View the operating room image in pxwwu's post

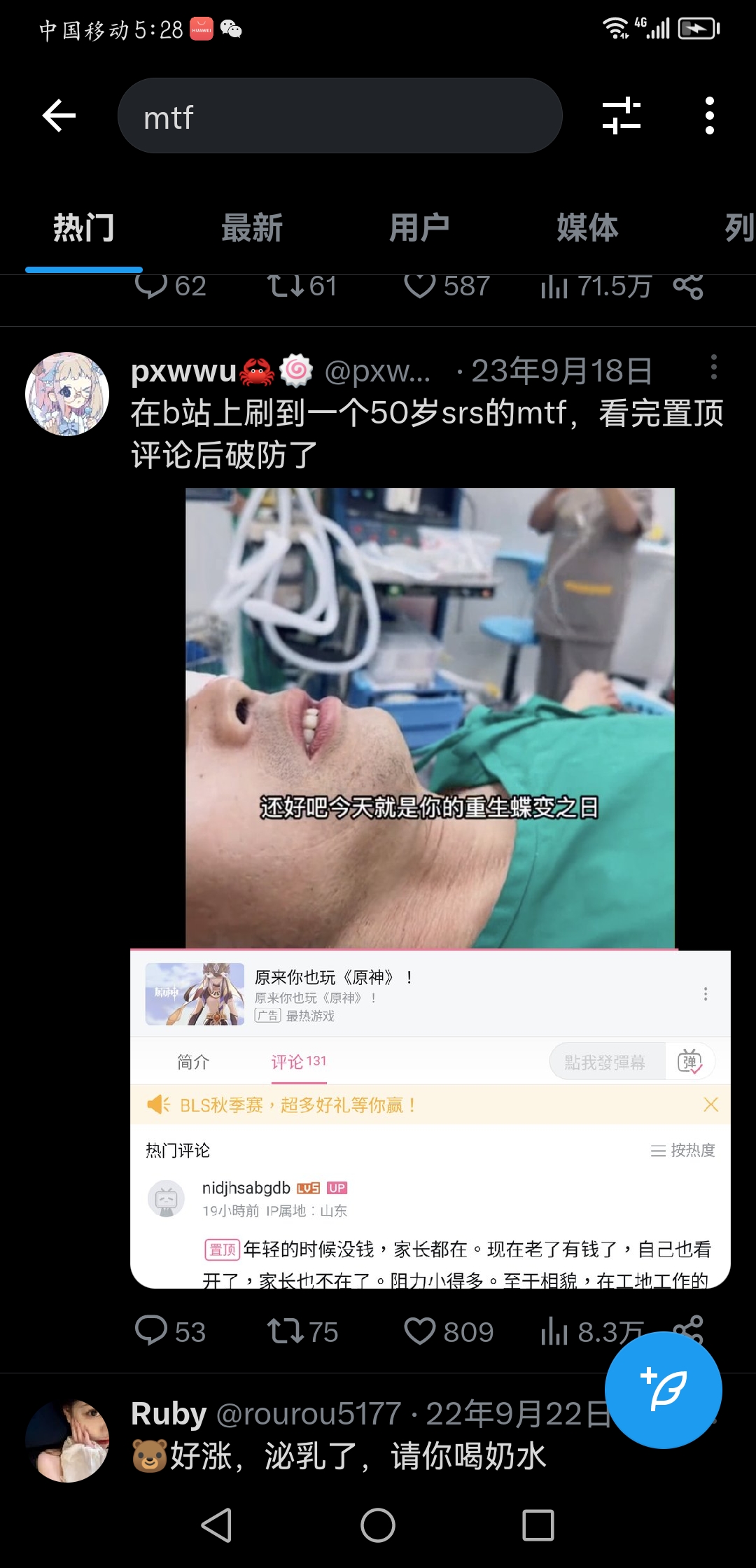coord(430,717)
